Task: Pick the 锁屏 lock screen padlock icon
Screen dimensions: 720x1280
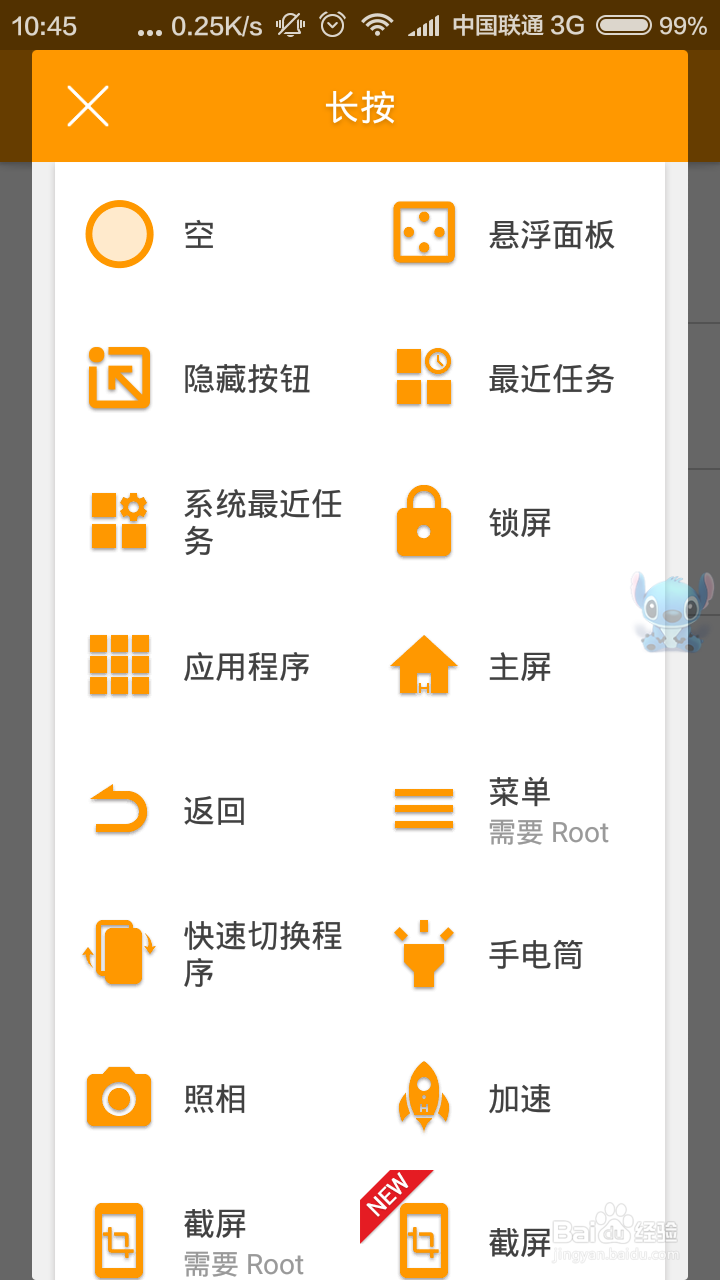Action: click(423, 523)
